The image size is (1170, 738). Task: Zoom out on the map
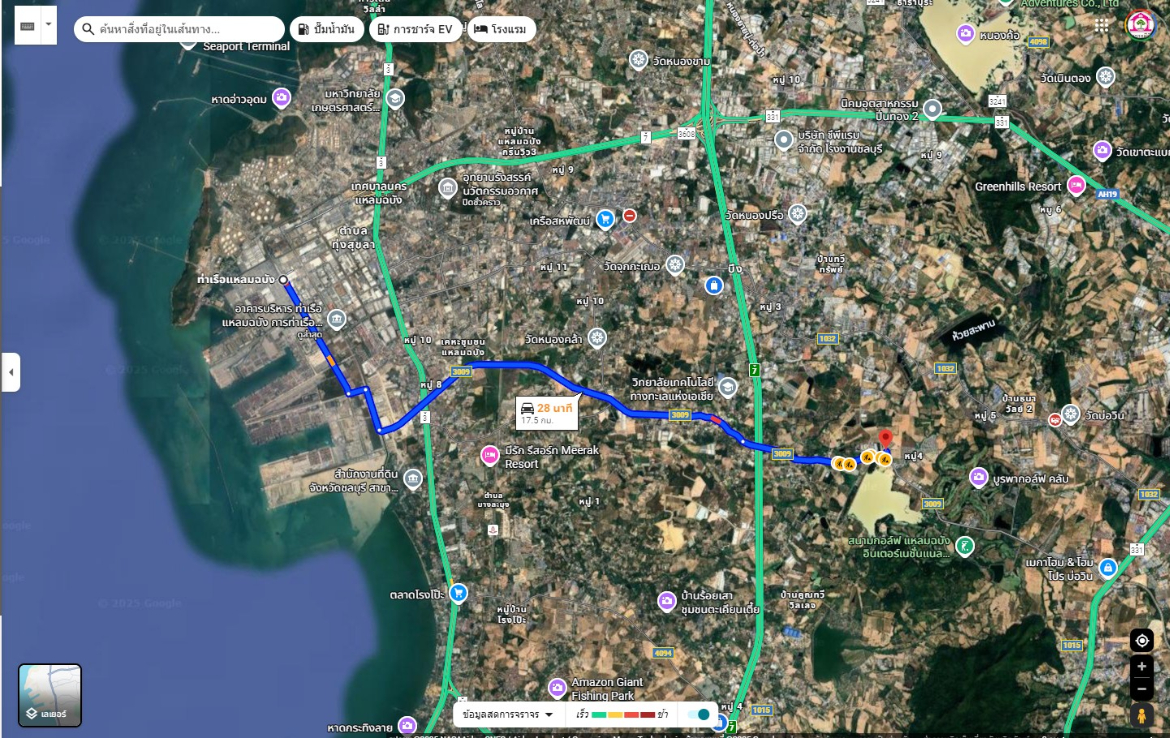coord(1142,689)
